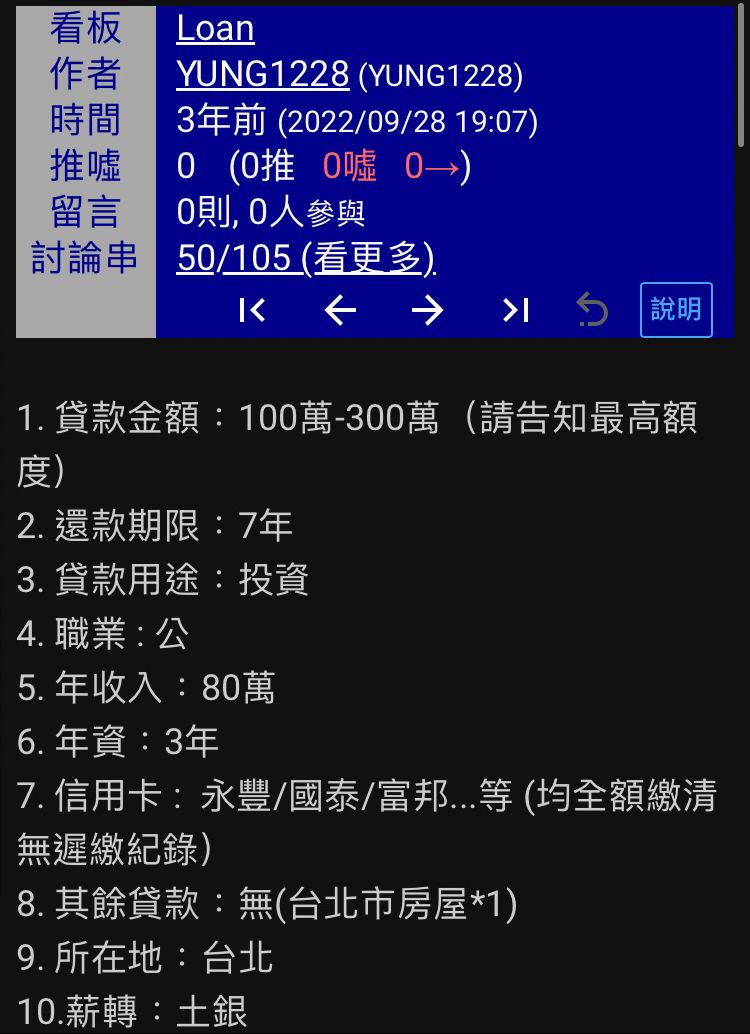The image size is (750, 1034).
Task: Open the 50/105 discussion thread link
Action: point(305,259)
